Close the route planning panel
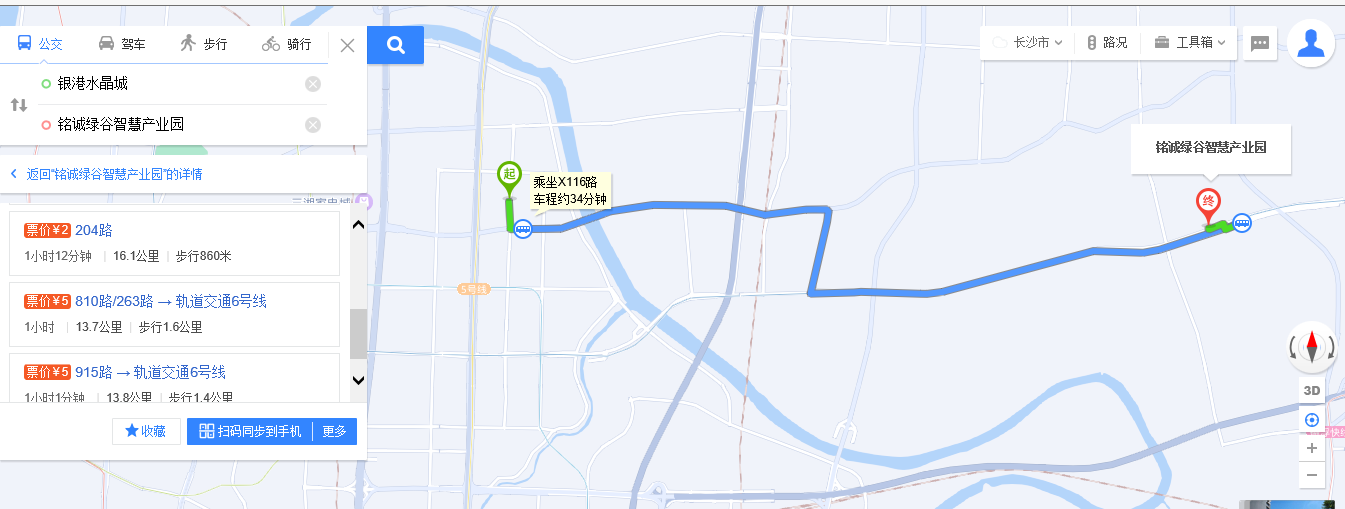Screen dimensions: 1345x509 pyautogui.click(x=347, y=45)
